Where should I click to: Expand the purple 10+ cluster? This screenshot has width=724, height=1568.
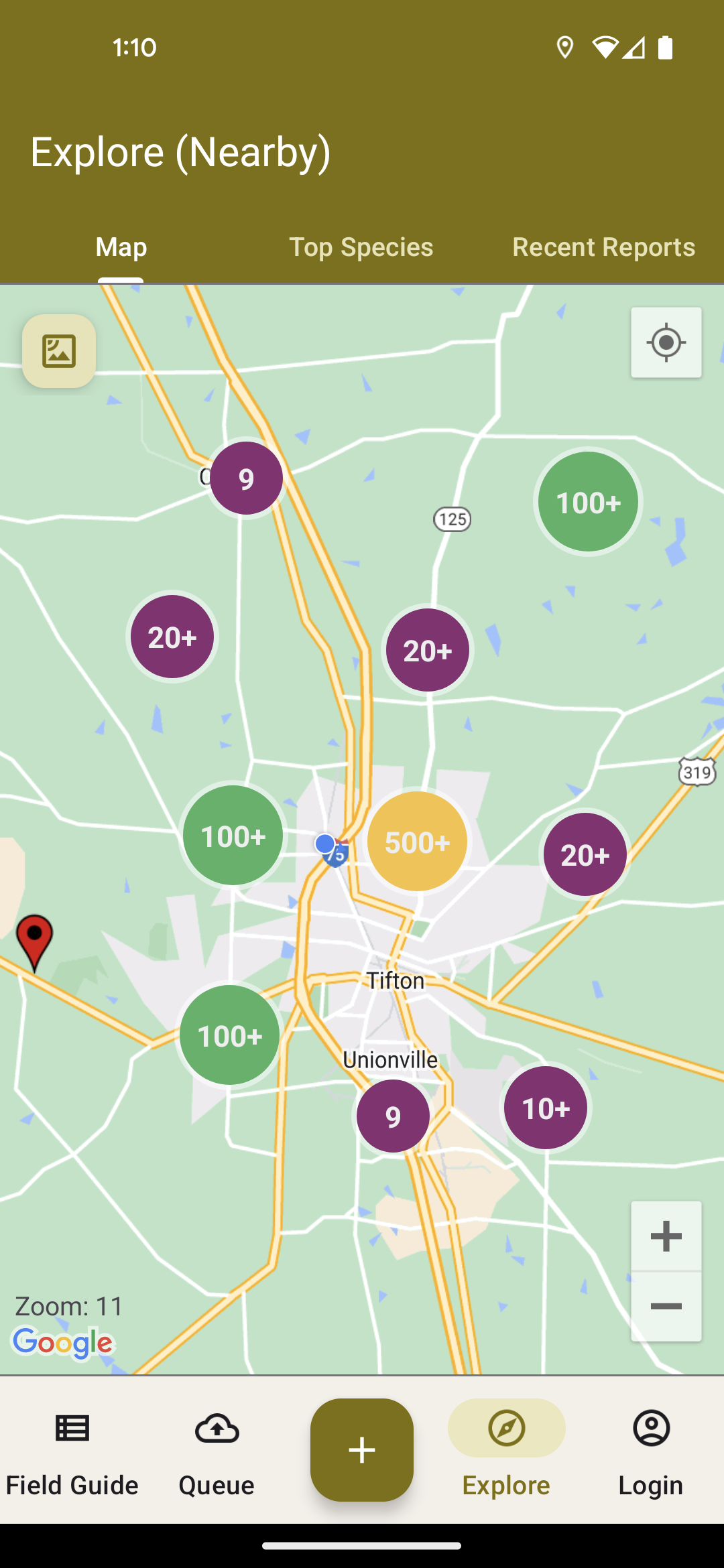tap(546, 1108)
